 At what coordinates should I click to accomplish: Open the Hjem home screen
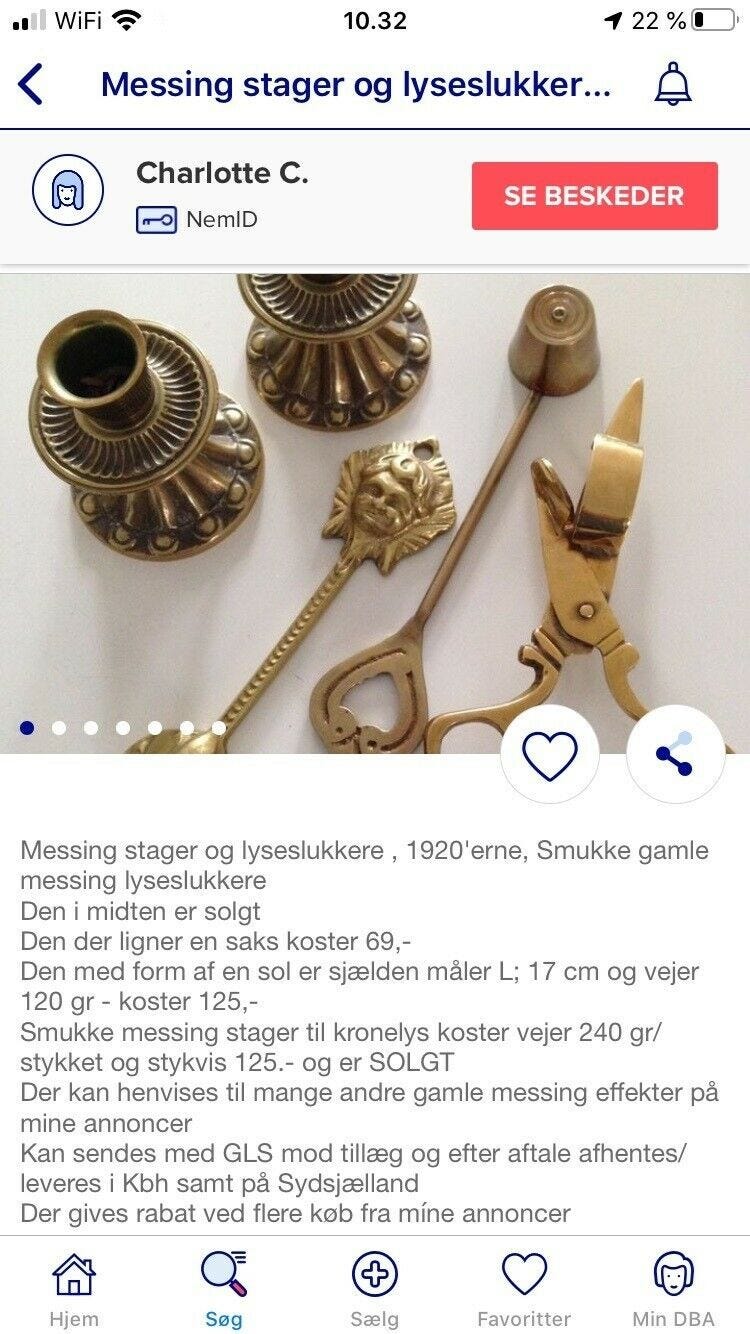(x=75, y=1285)
